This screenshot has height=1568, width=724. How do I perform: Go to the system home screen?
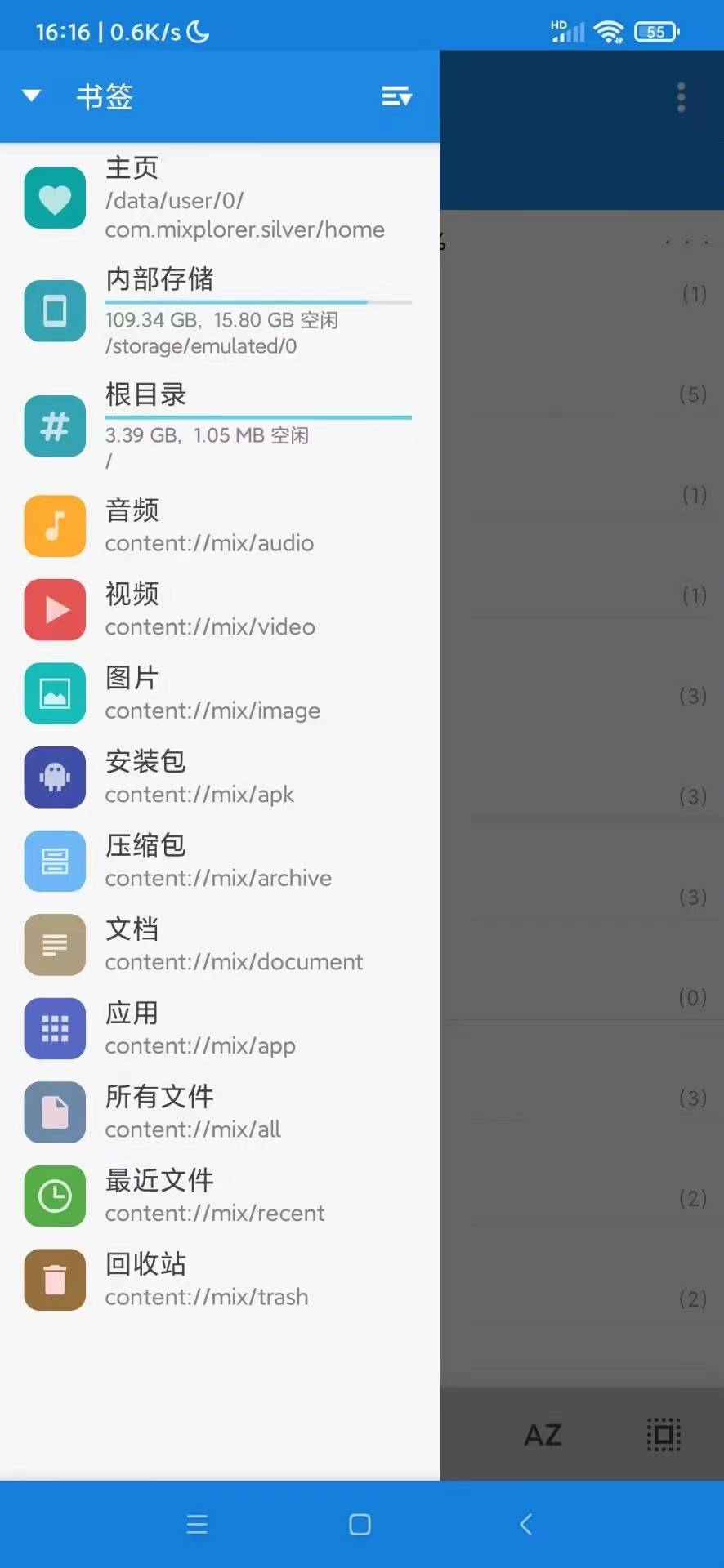tap(360, 1524)
